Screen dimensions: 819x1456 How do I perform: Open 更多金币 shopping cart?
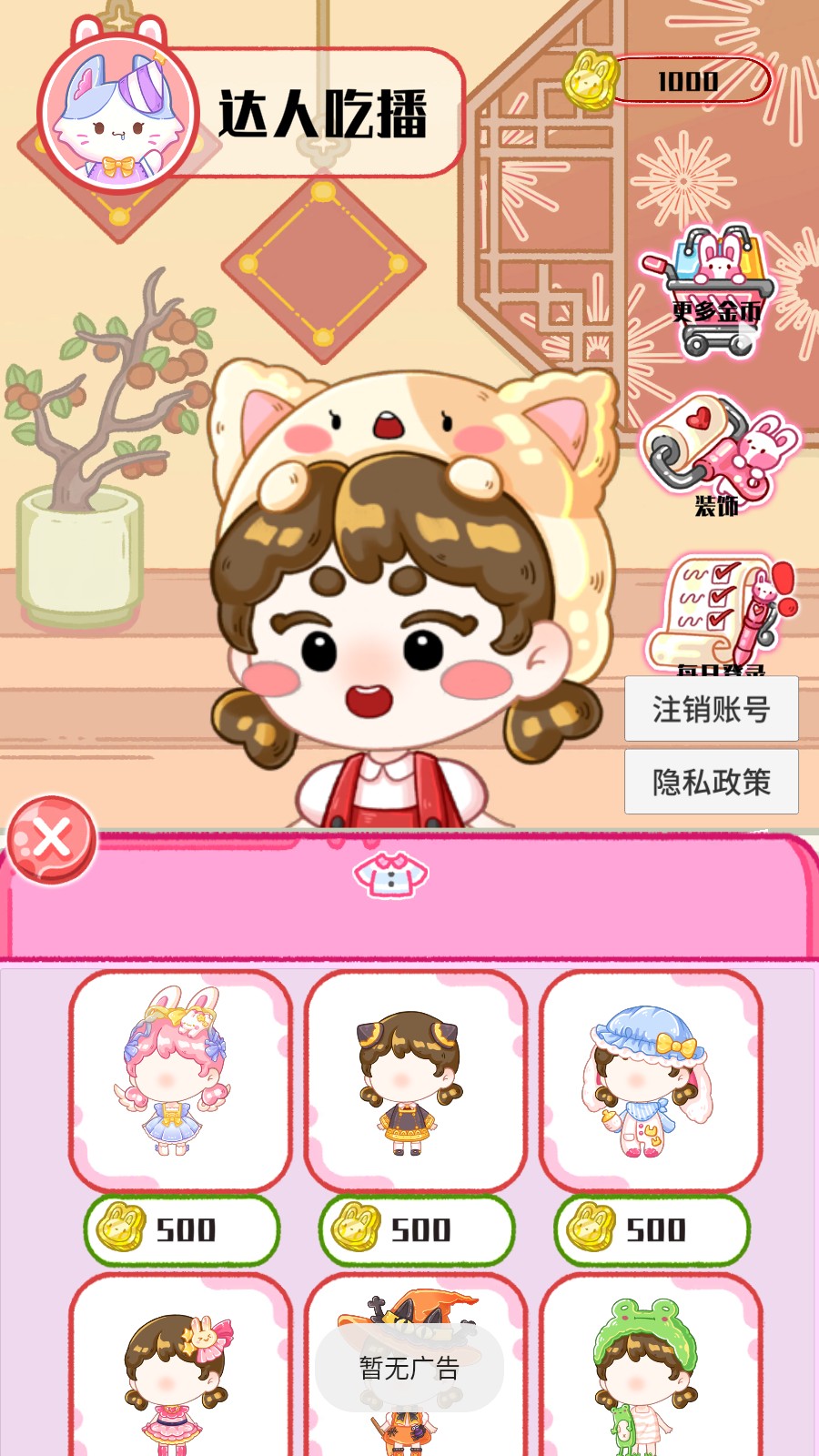pyautogui.click(x=716, y=291)
